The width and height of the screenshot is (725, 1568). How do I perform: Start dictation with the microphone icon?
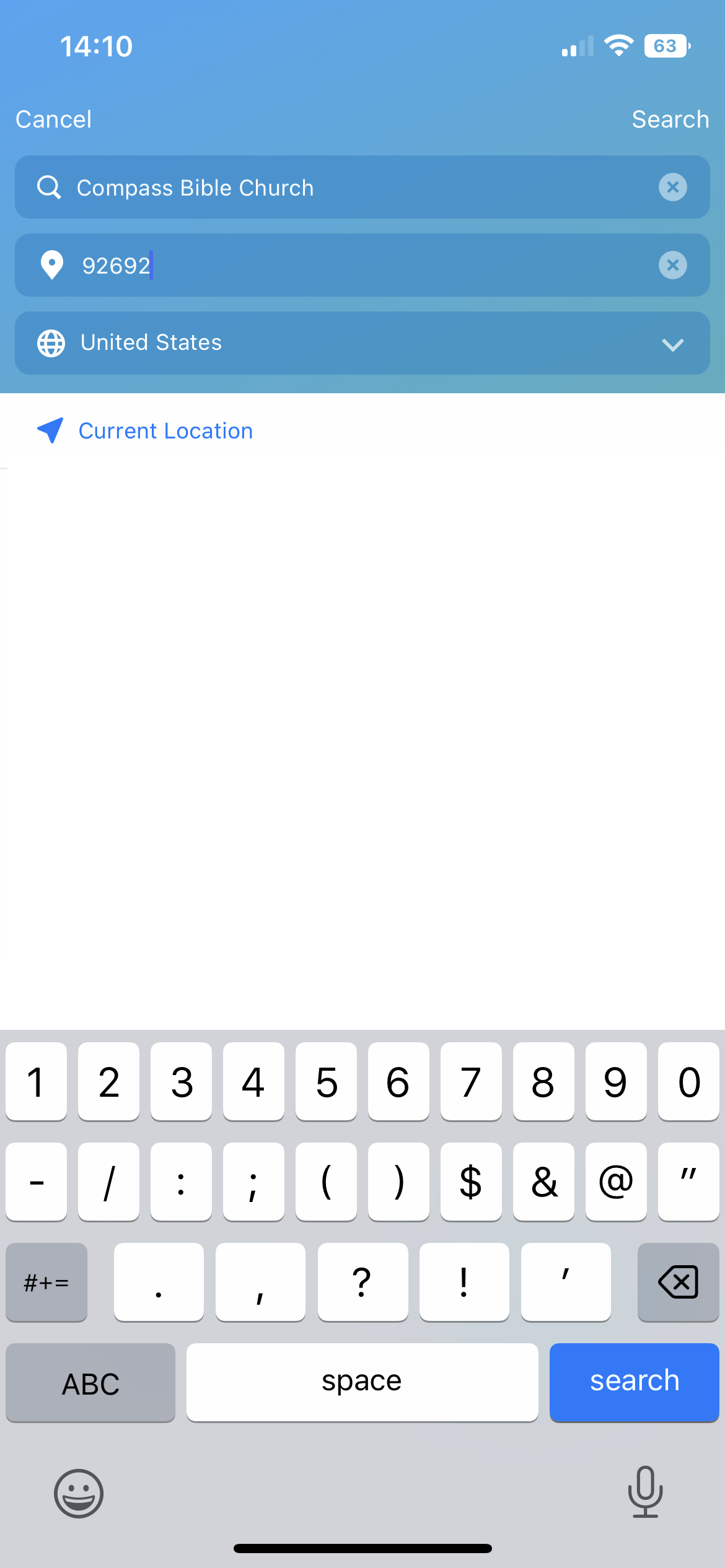point(645,1492)
